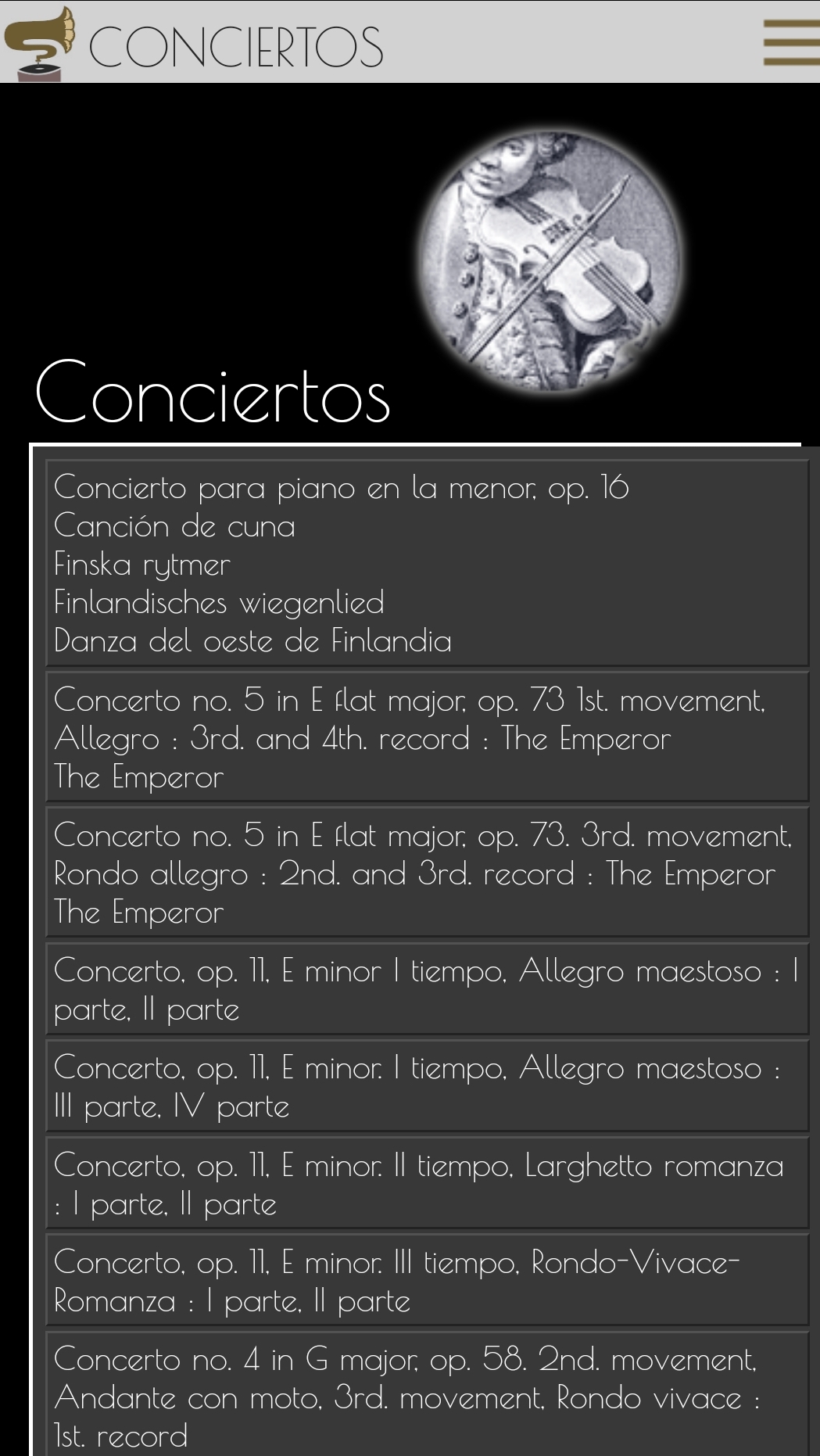820x1456 pixels.
Task: Open Concerto op. 11, III tiempo Rondo-Vivace-Romanza
Action: [427, 1281]
